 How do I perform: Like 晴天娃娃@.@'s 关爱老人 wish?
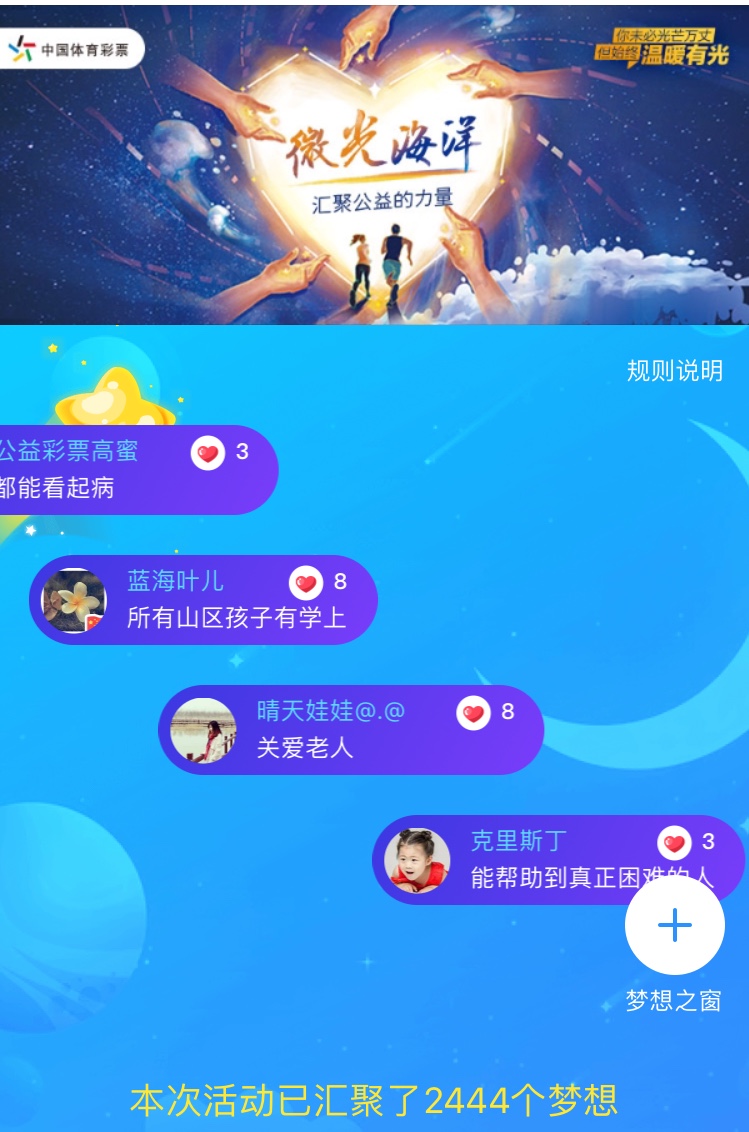click(x=474, y=712)
